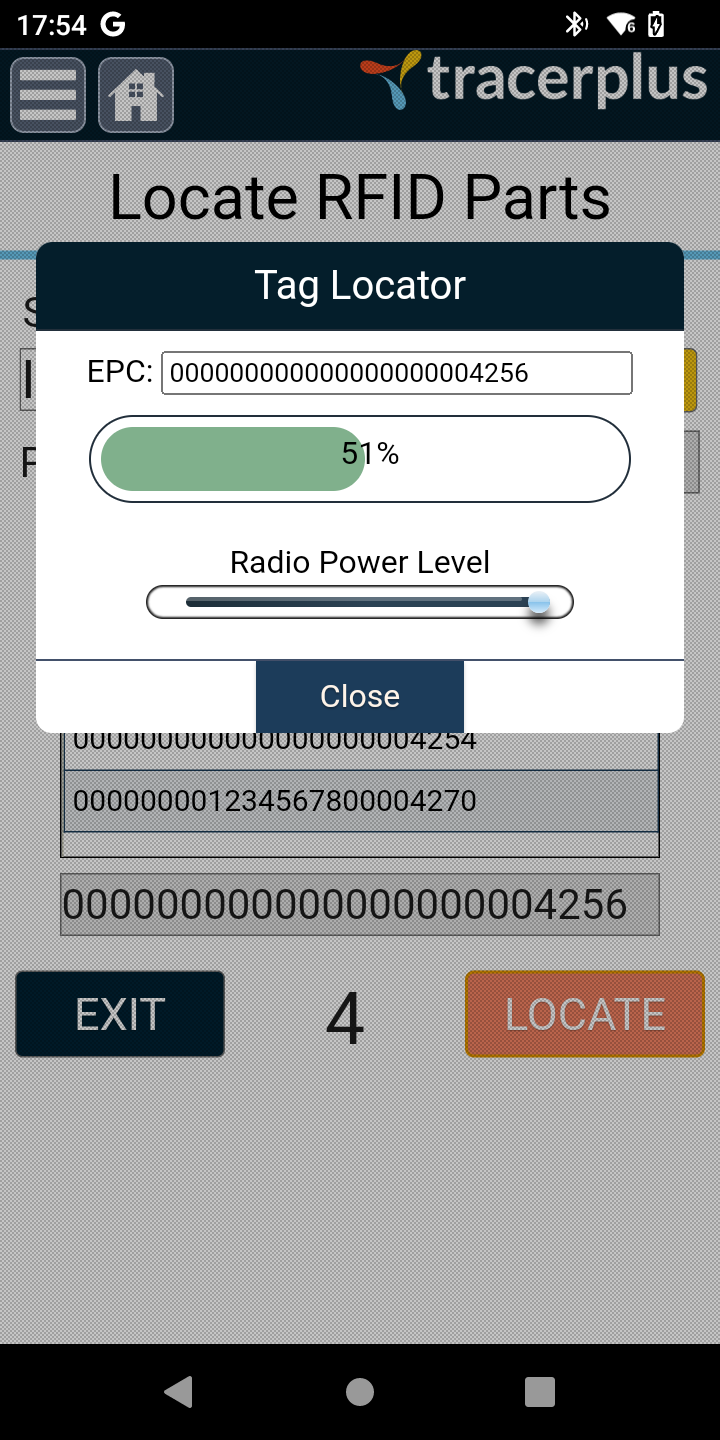The height and width of the screenshot is (1440, 720).
Task: Select tag 000000001234567800004270 in list
Action: 361,801
